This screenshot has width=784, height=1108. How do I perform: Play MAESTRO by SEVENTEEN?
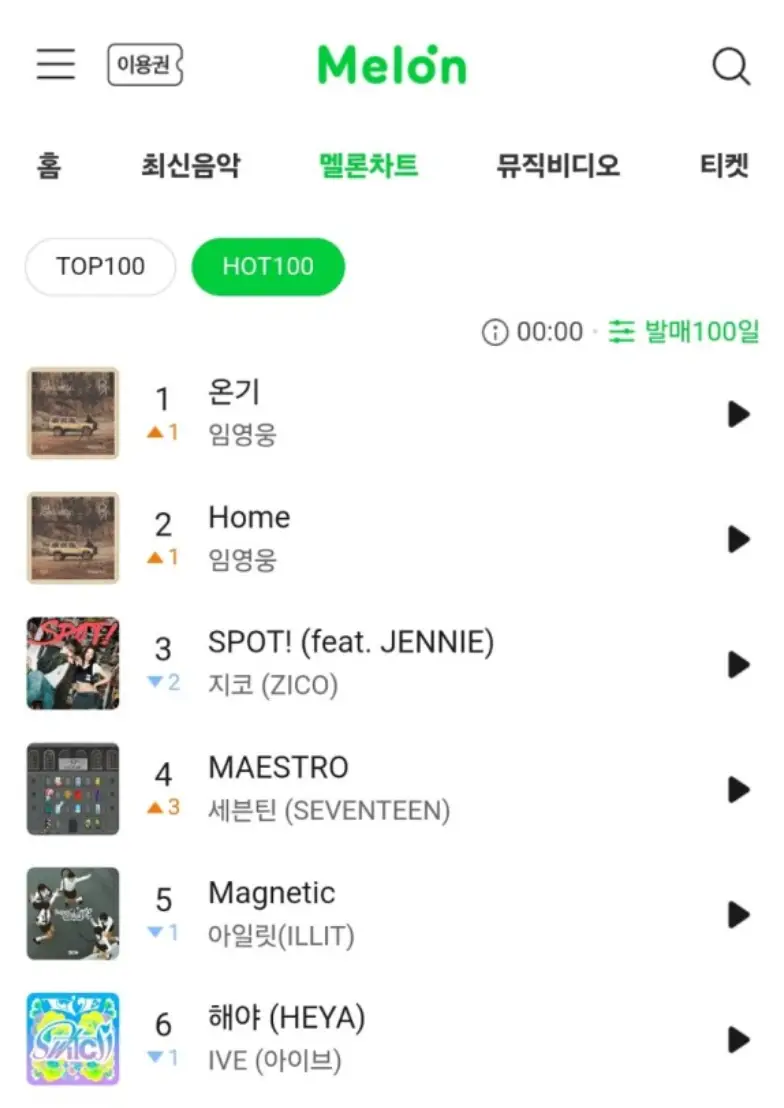tap(737, 789)
